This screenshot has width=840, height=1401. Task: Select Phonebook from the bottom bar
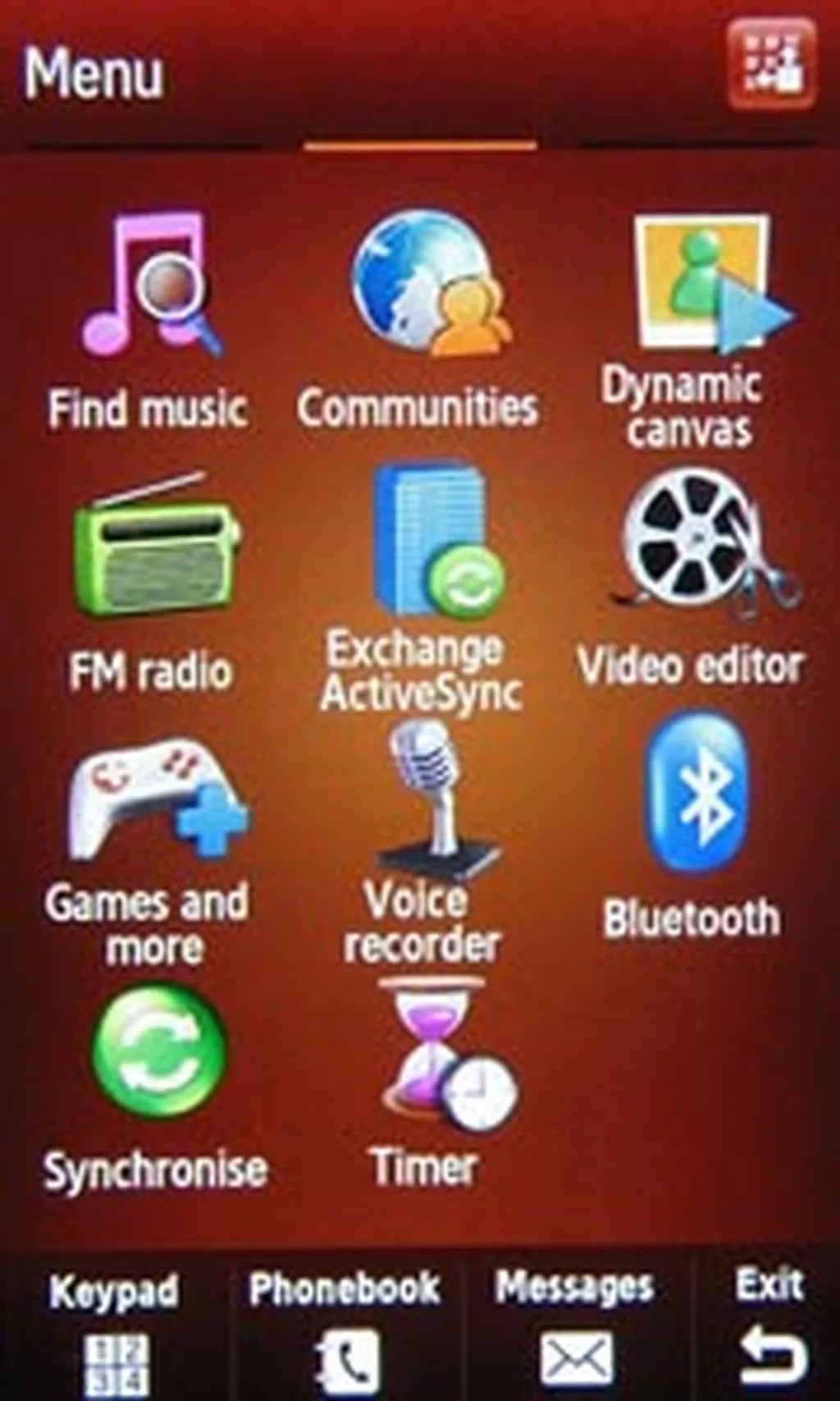[x=345, y=1290]
